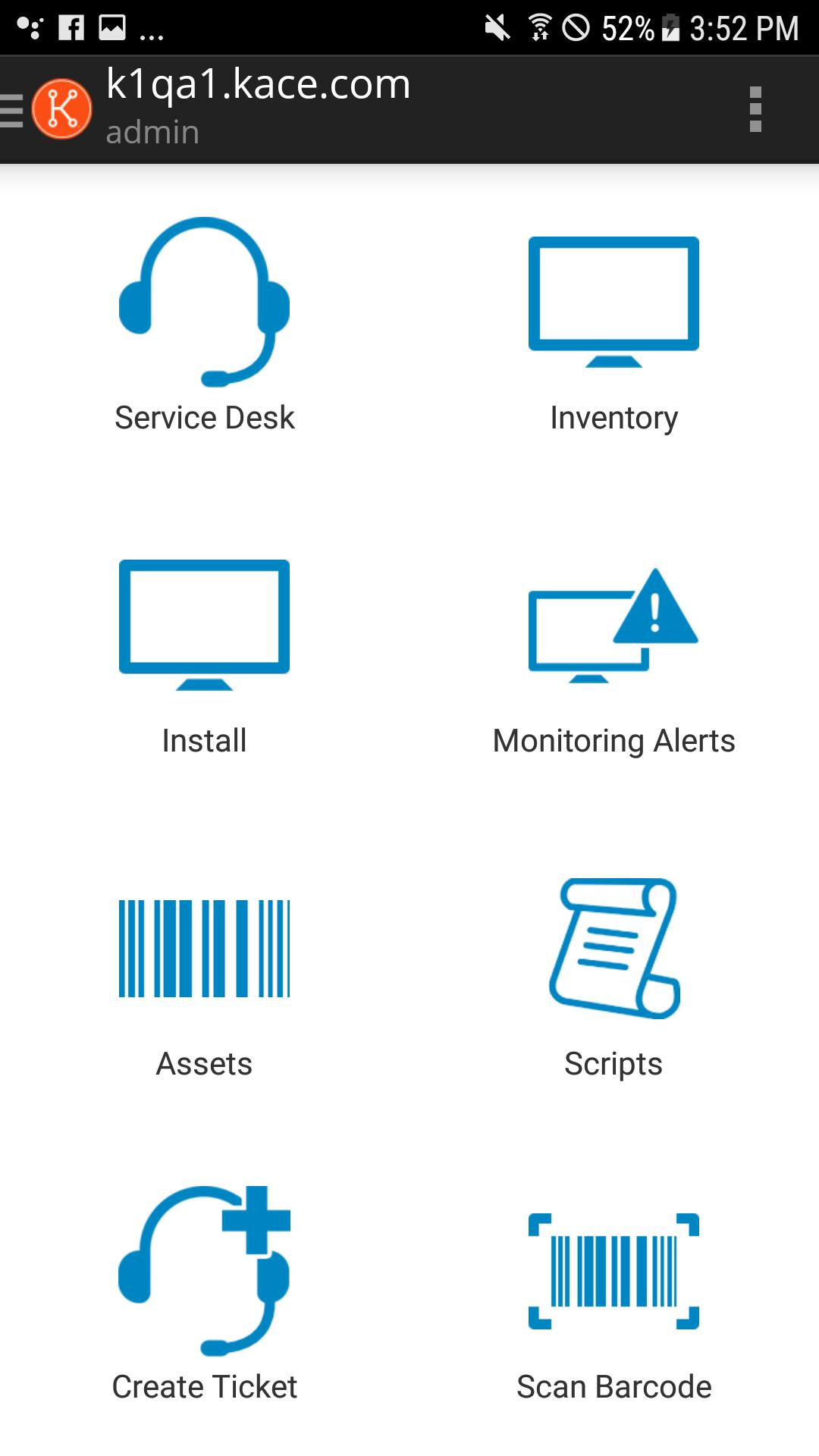View Monitoring Alerts
The image size is (819, 1456).
[613, 652]
